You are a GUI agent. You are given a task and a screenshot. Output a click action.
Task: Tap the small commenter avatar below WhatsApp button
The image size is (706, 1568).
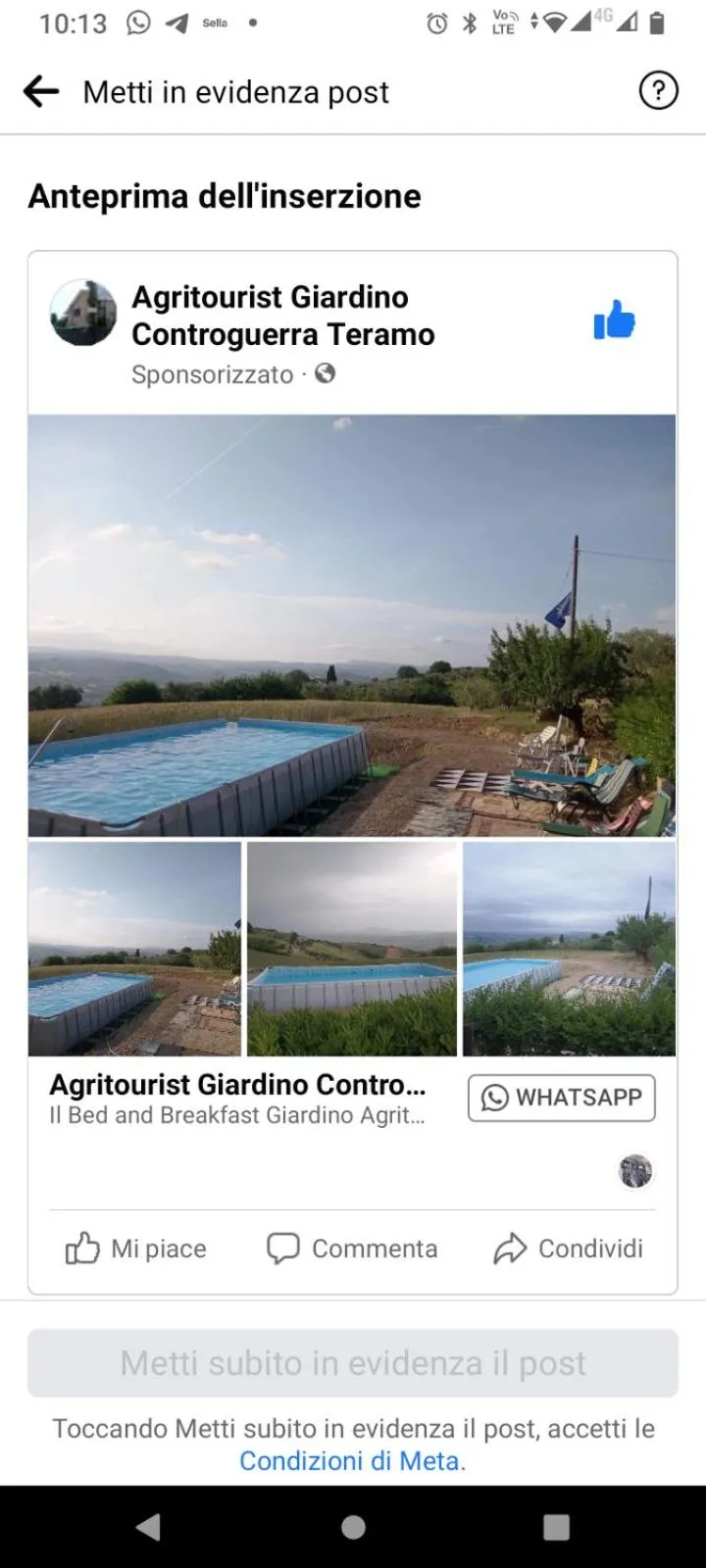(634, 1171)
